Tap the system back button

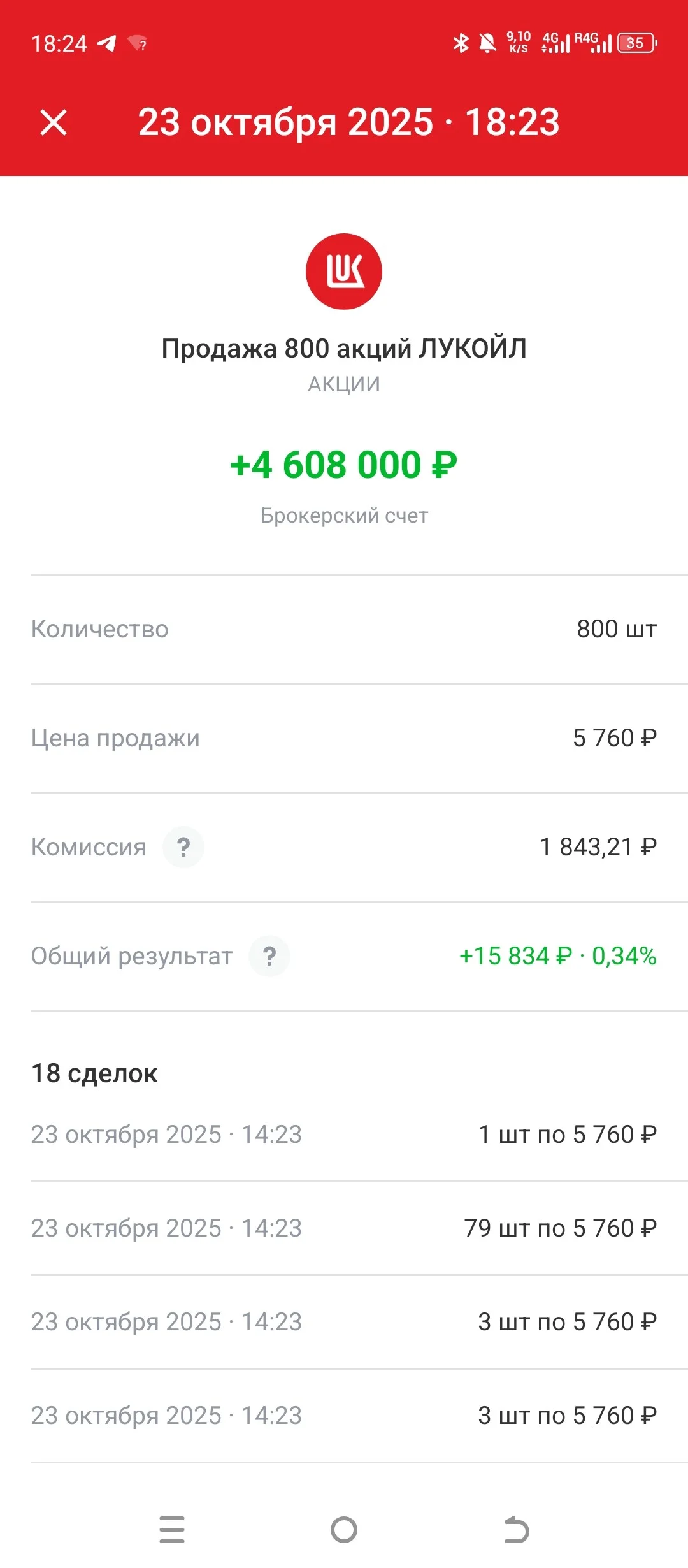[516, 1530]
